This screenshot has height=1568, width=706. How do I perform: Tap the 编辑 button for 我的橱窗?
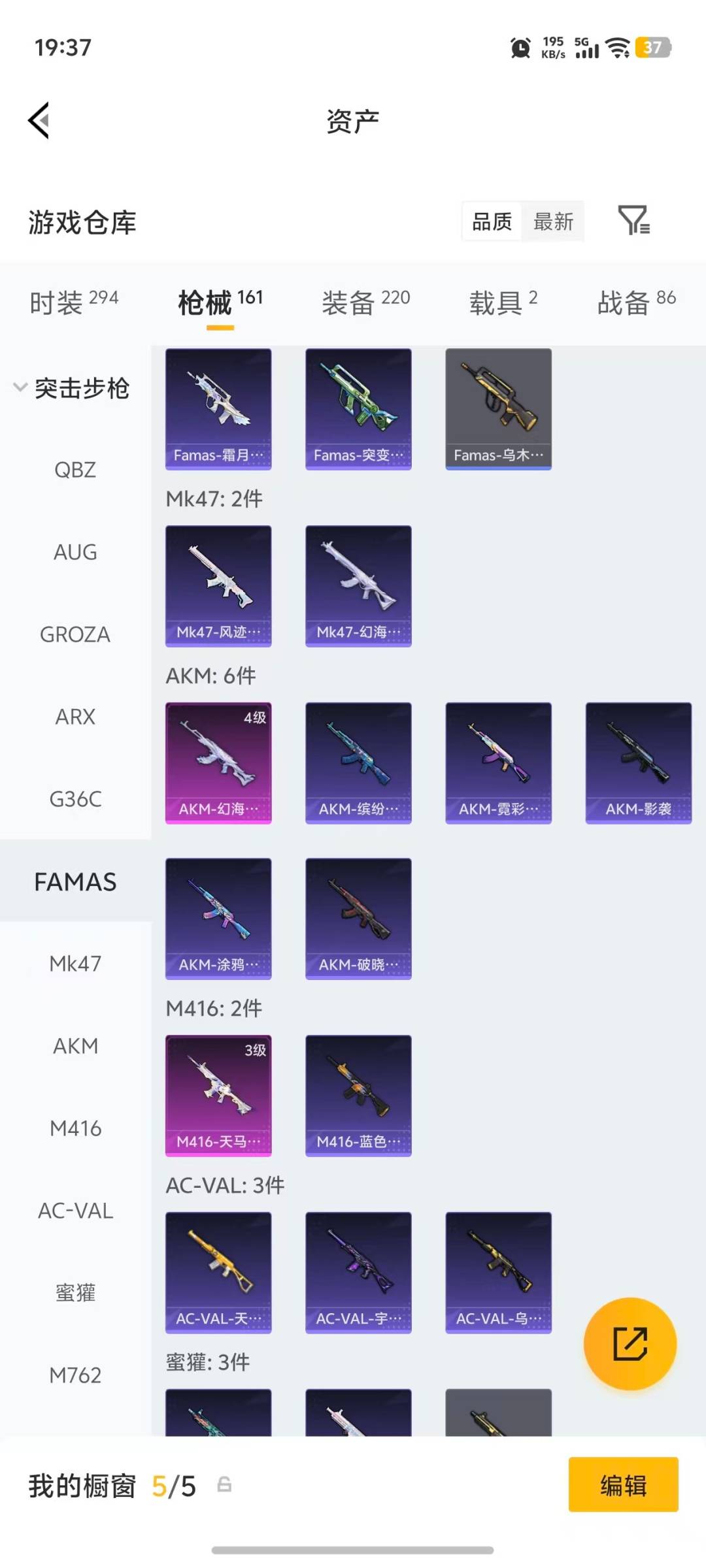click(x=623, y=1484)
